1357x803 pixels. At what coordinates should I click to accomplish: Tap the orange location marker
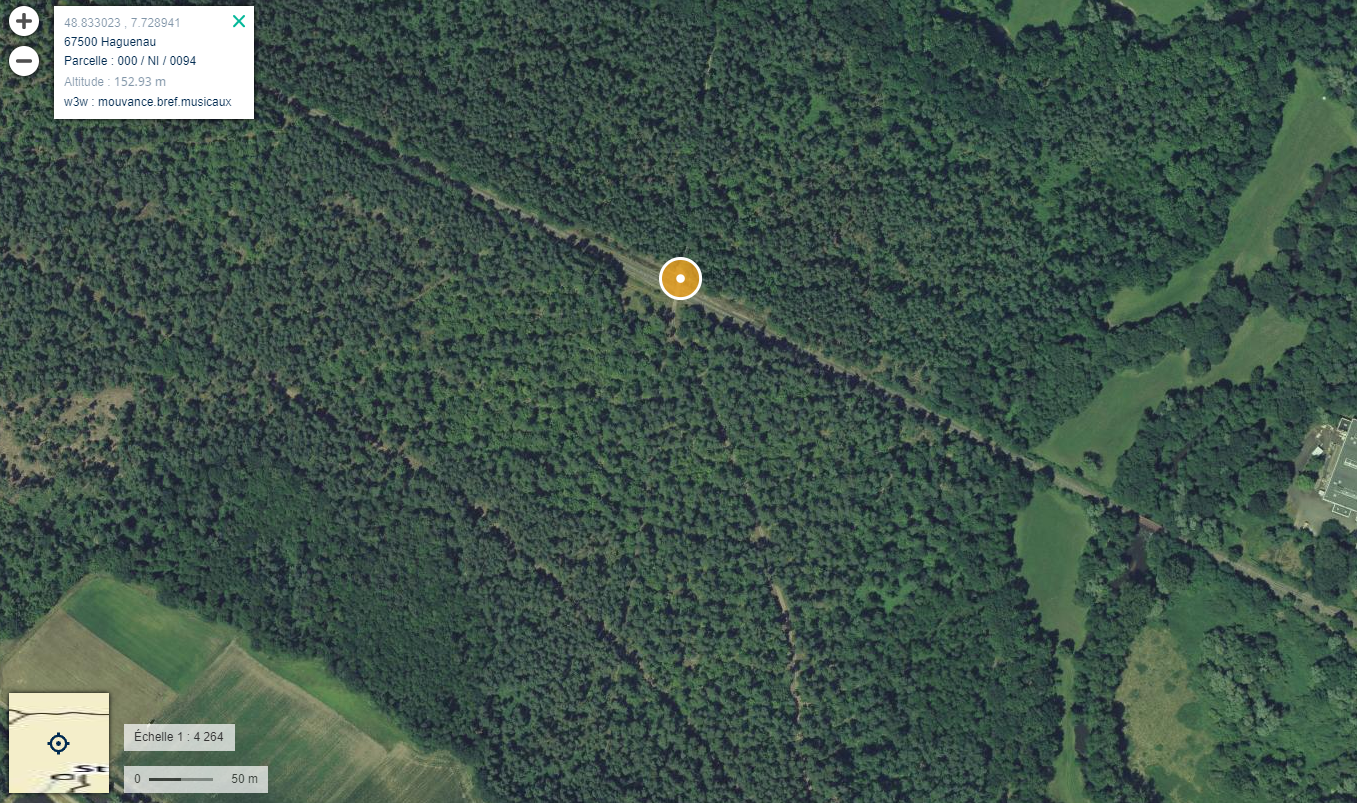point(680,278)
